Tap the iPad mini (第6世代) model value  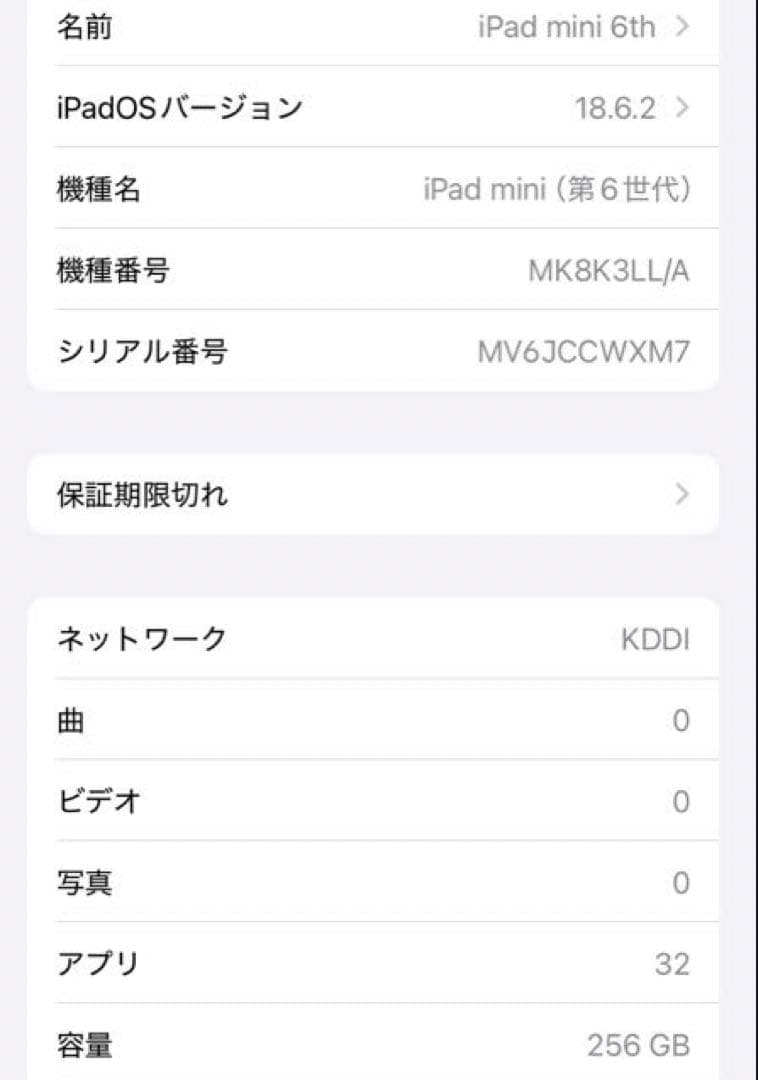coord(559,190)
